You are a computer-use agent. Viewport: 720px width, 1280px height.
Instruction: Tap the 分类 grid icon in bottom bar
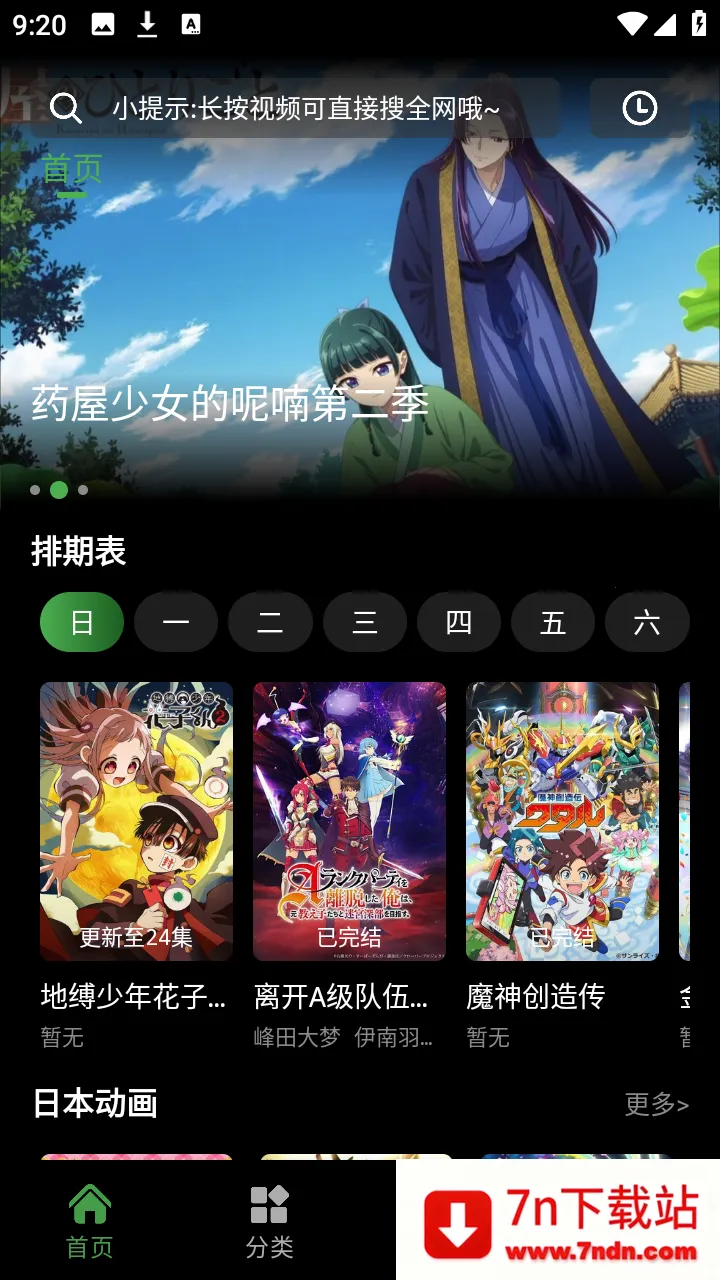click(268, 1203)
